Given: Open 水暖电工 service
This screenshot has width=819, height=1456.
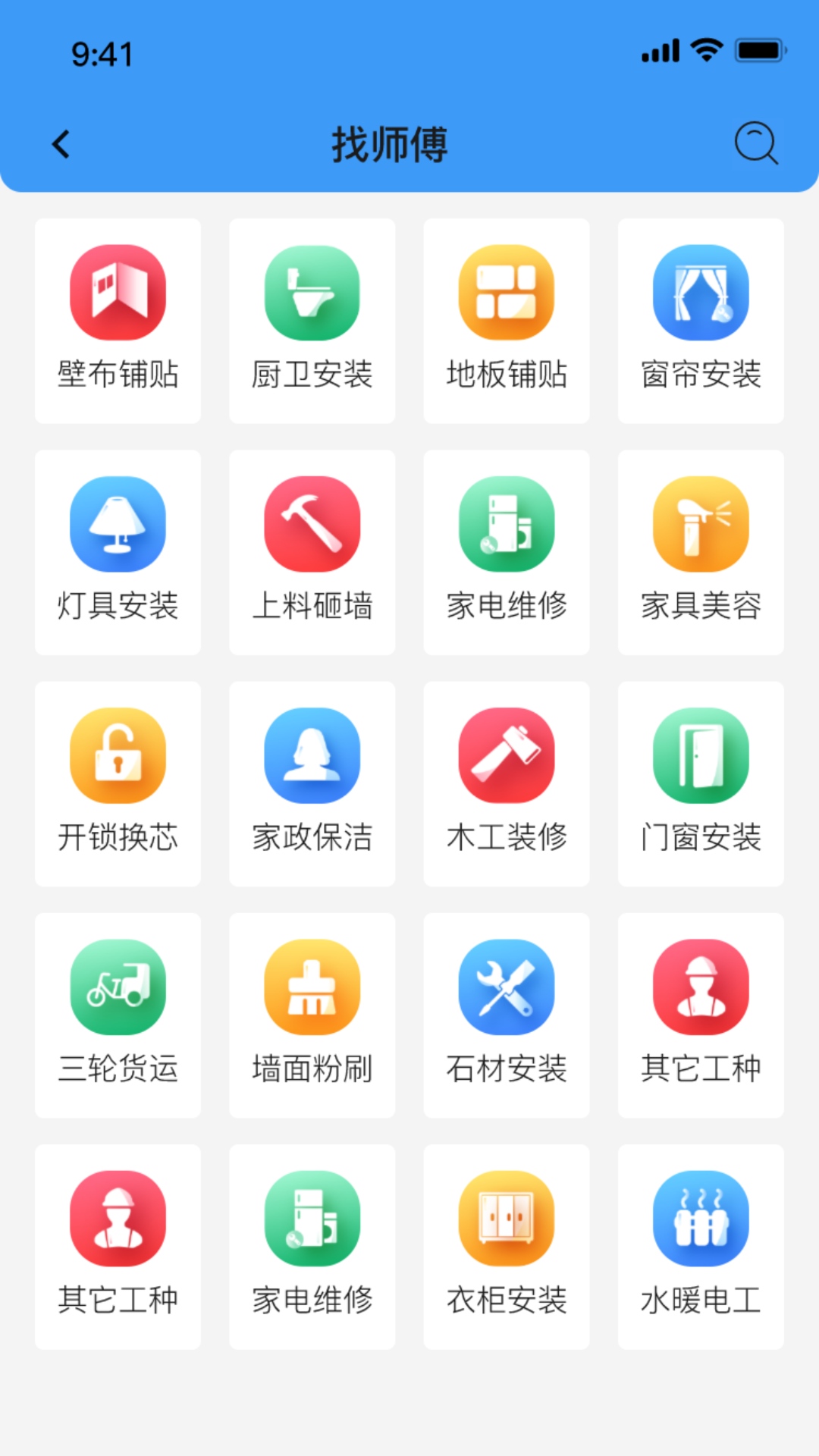Looking at the screenshot, I should point(701,1246).
